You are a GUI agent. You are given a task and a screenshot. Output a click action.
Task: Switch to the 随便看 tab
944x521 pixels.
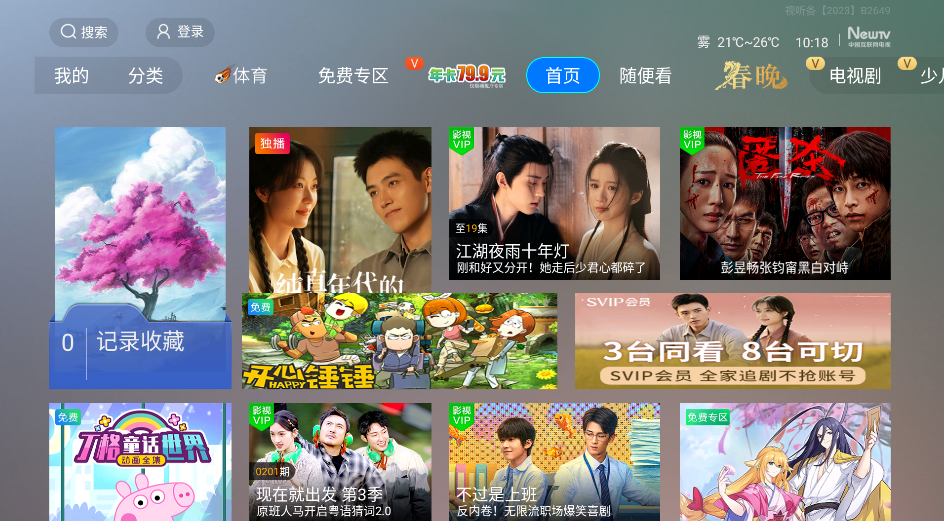tap(645, 76)
